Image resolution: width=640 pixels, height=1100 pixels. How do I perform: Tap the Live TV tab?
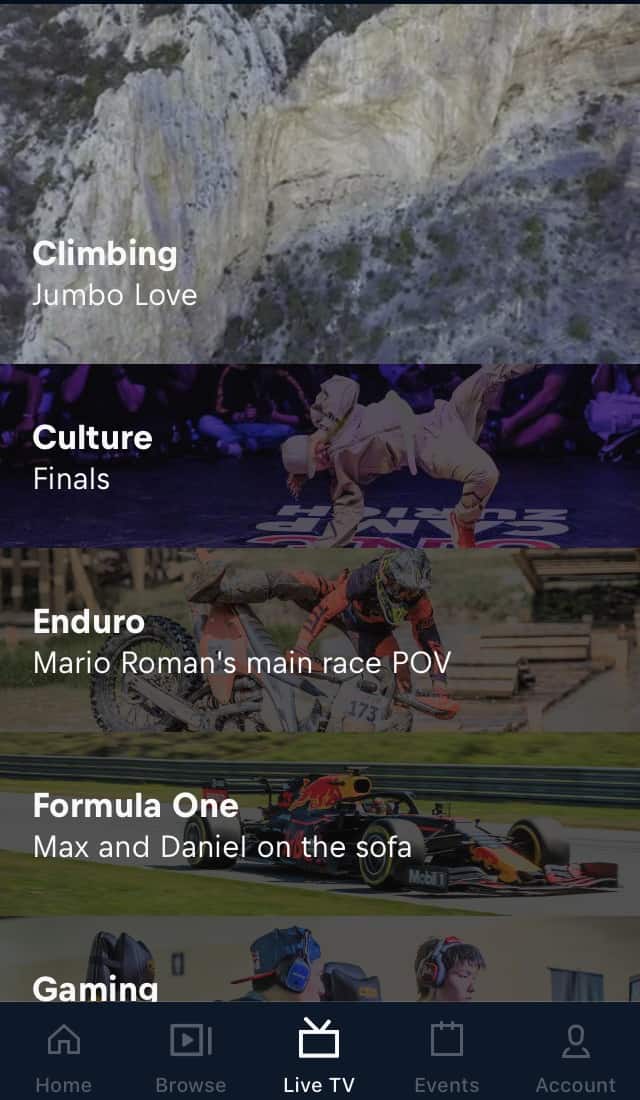(318, 1053)
